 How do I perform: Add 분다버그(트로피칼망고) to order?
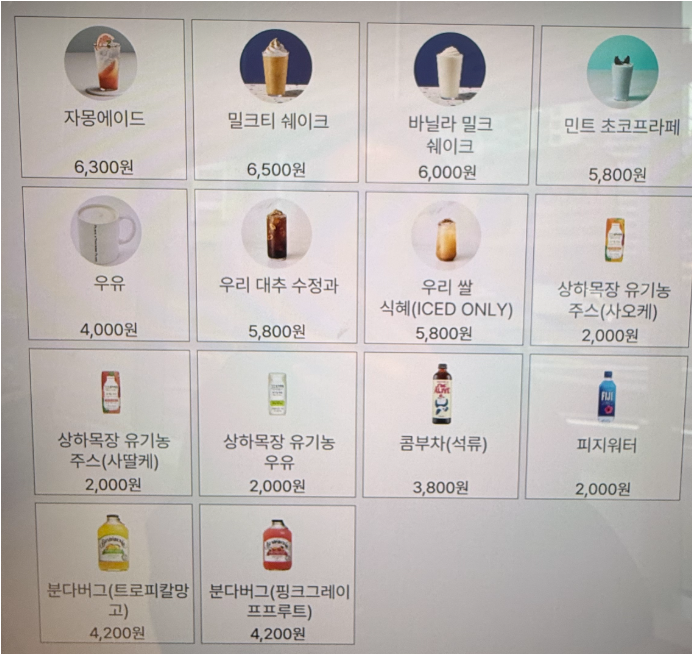point(116,573)
